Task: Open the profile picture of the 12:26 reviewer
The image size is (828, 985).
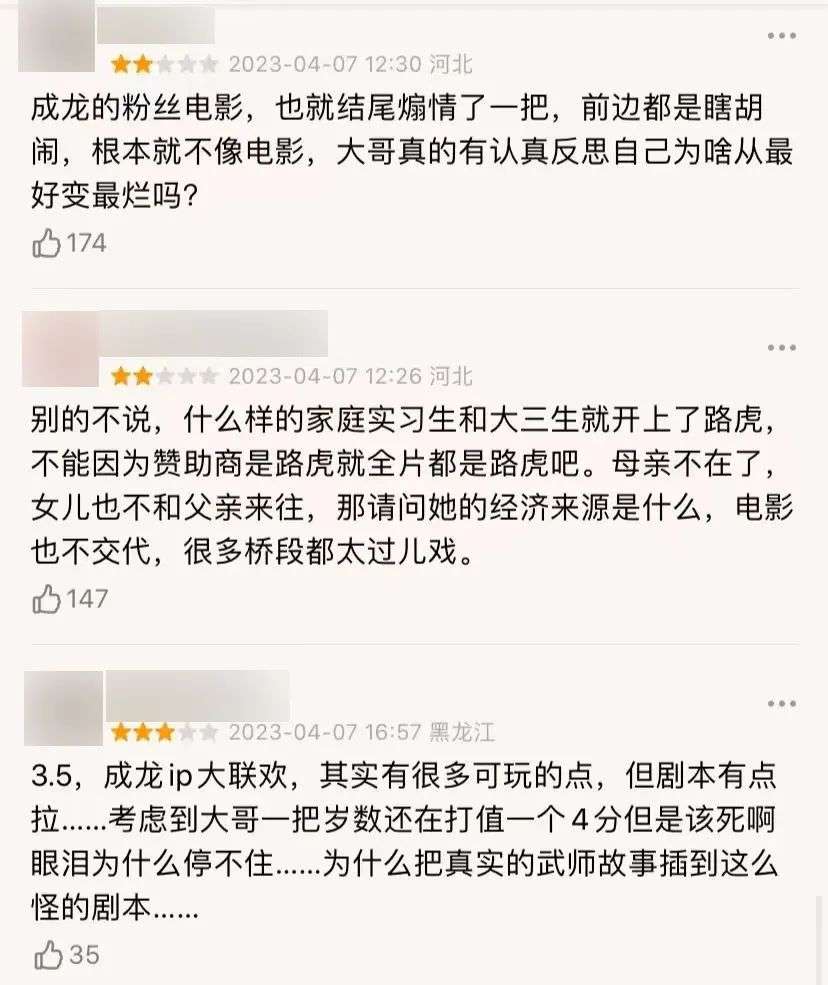Action: click(60, 349)
